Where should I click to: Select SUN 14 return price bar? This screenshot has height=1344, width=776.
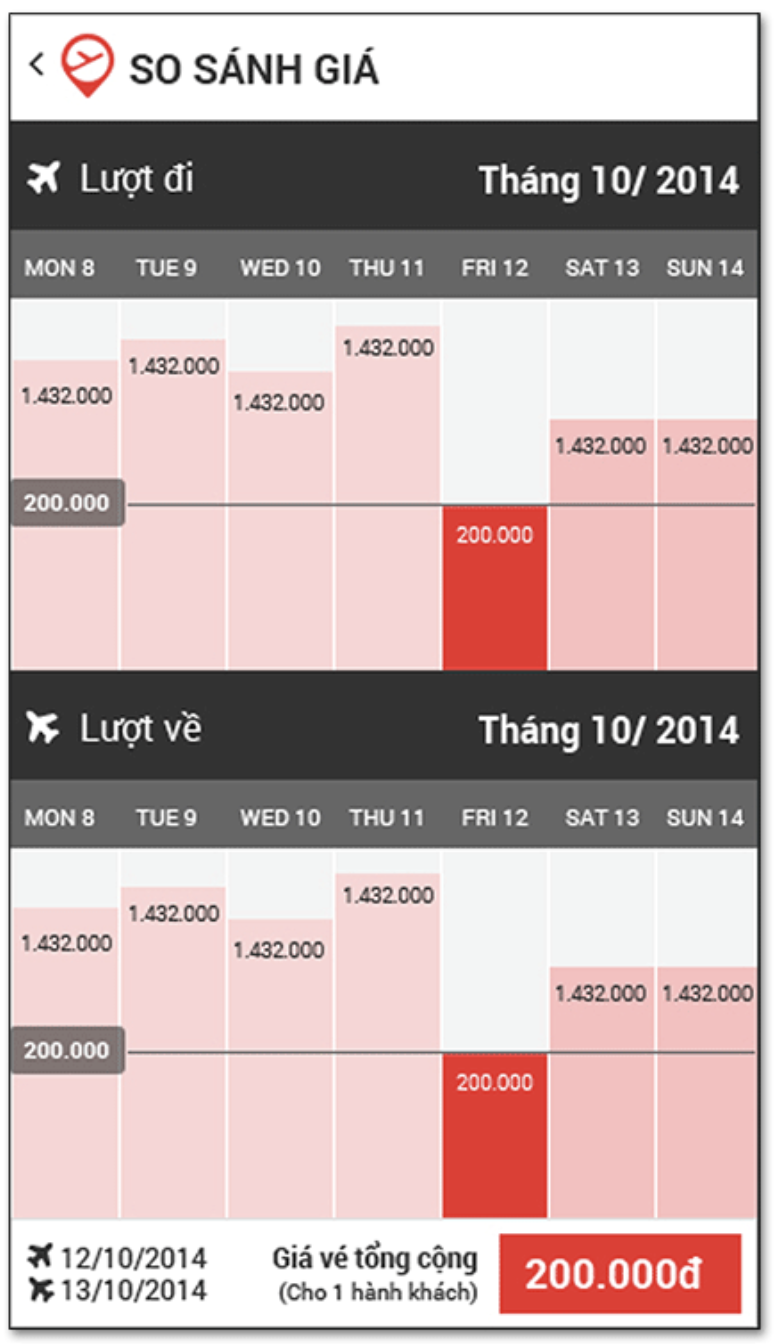707,1093
